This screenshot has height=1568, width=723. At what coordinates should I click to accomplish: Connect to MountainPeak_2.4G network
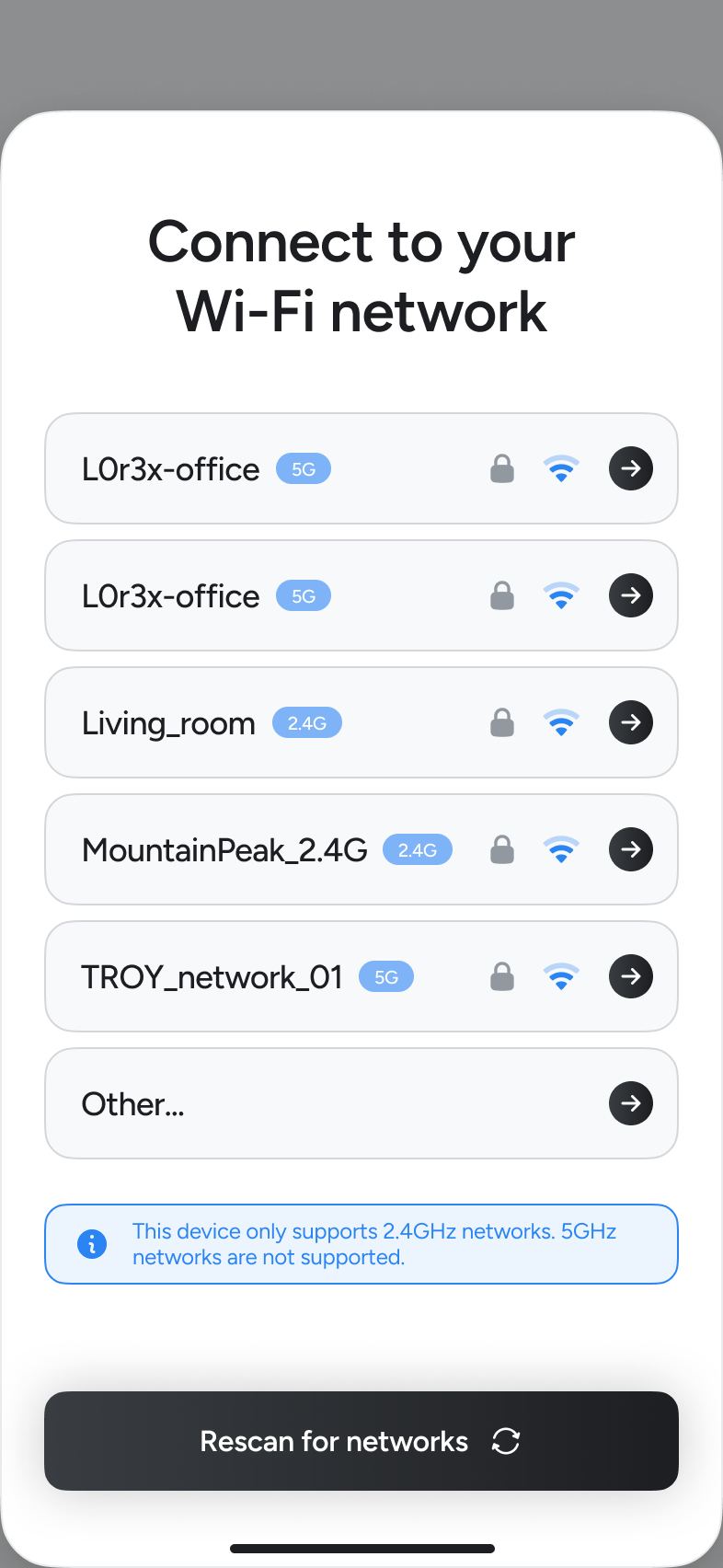pos(361,849)
